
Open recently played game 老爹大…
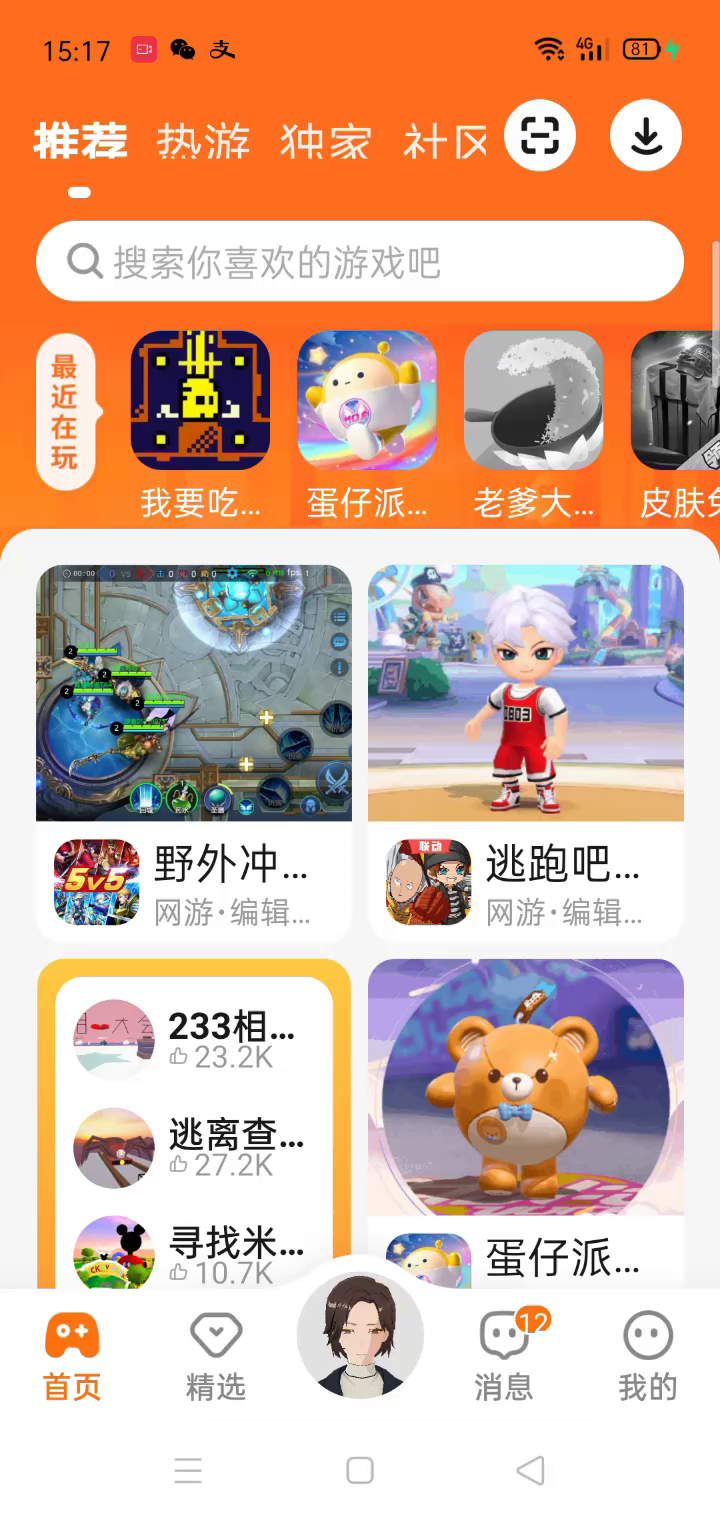[x=533, y=400]
